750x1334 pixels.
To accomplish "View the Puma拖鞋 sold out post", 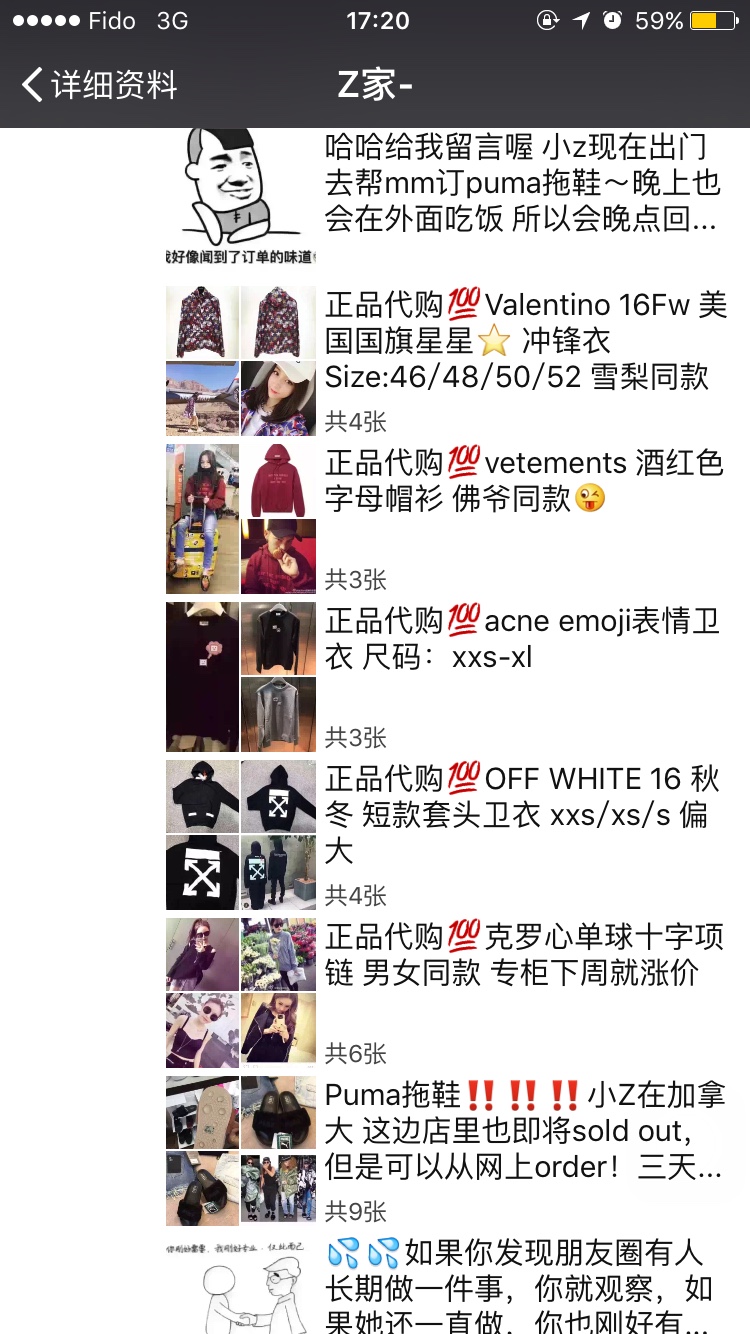I will point(523,1131).
